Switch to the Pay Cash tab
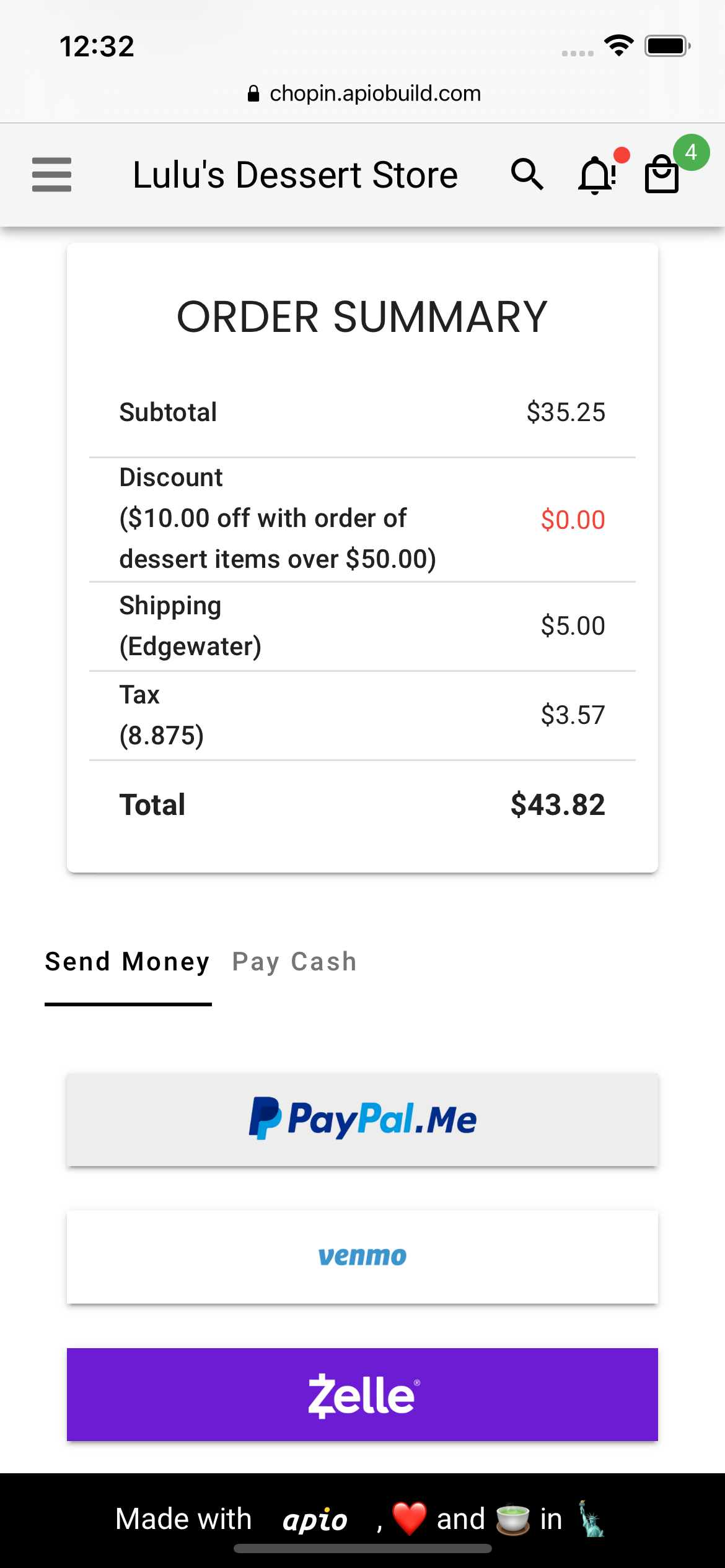725x1568 pixels. click(x=294, y=962)
